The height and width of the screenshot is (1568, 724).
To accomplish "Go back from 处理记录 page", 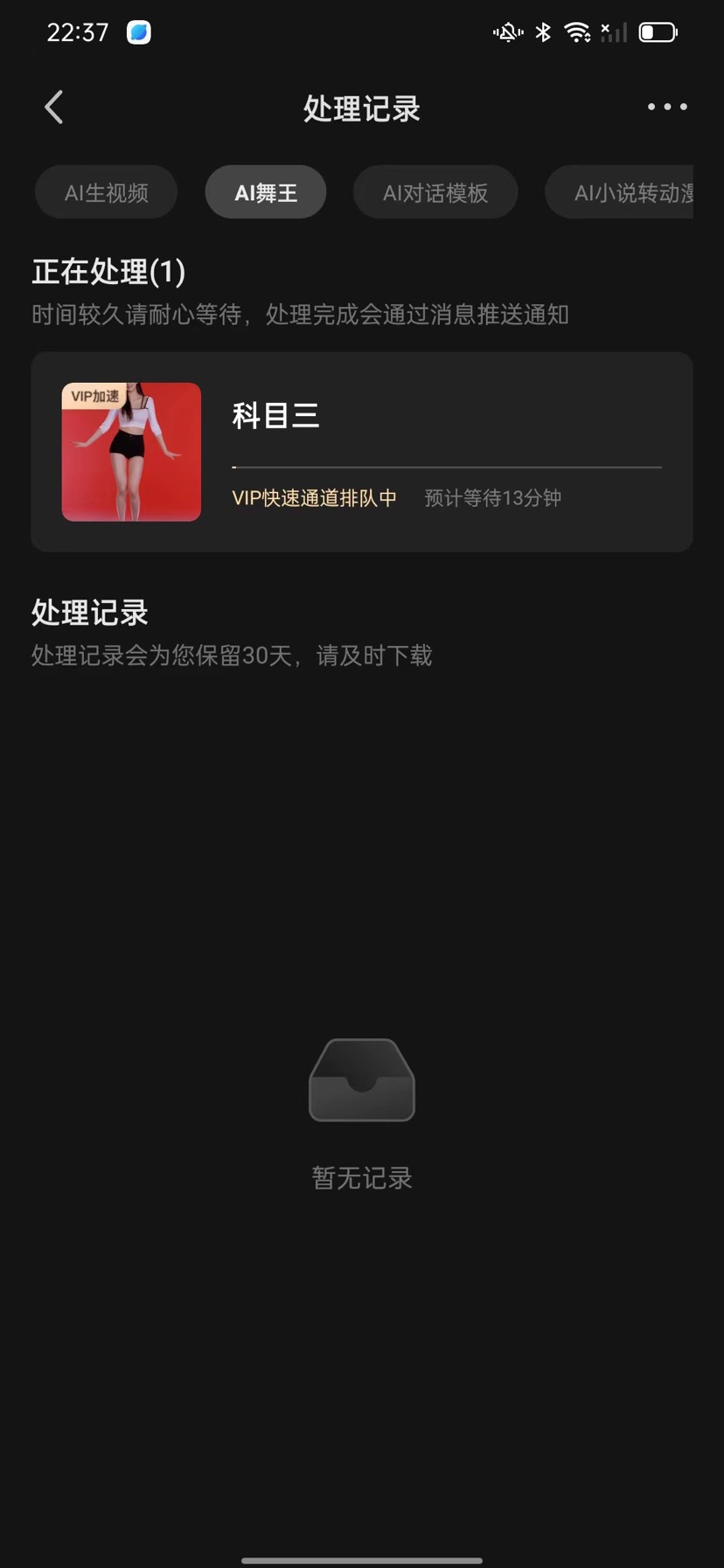I will click(x=54, y=108).
